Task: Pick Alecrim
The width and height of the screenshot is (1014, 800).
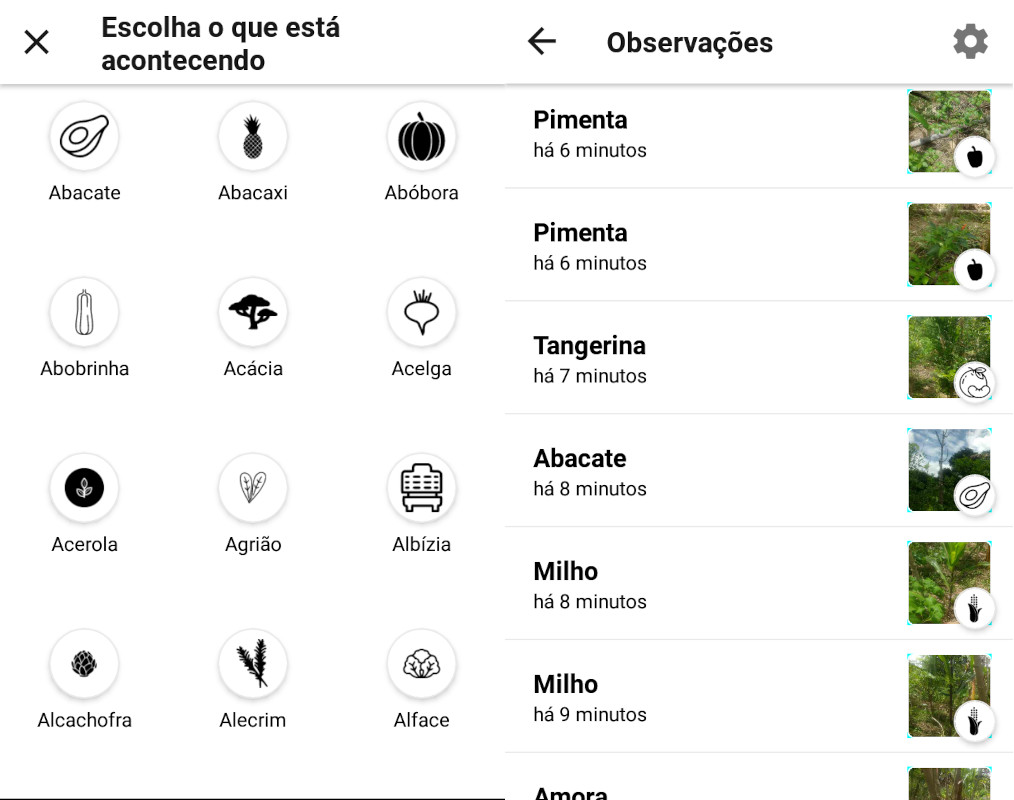Action: coord(253,665)
